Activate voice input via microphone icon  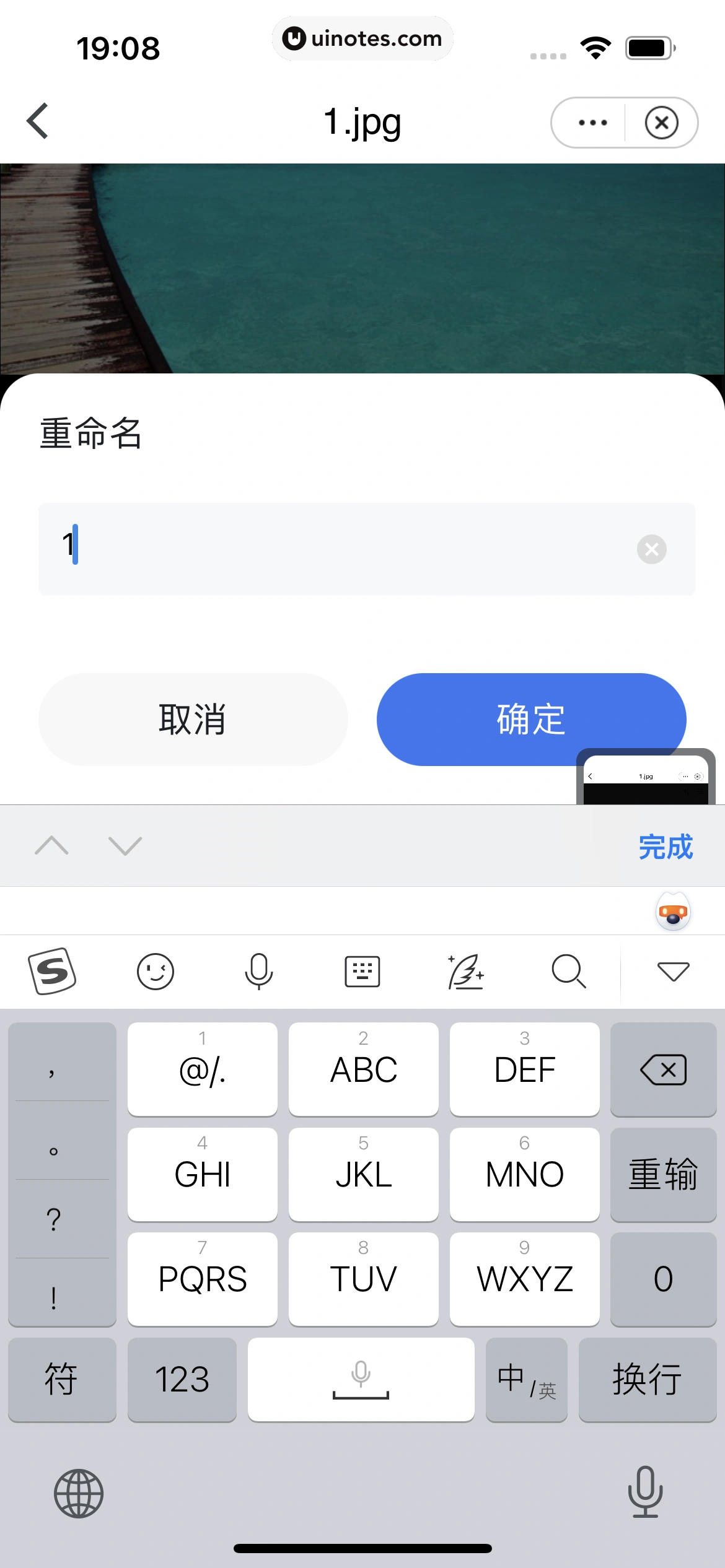(x=259, y=971)
